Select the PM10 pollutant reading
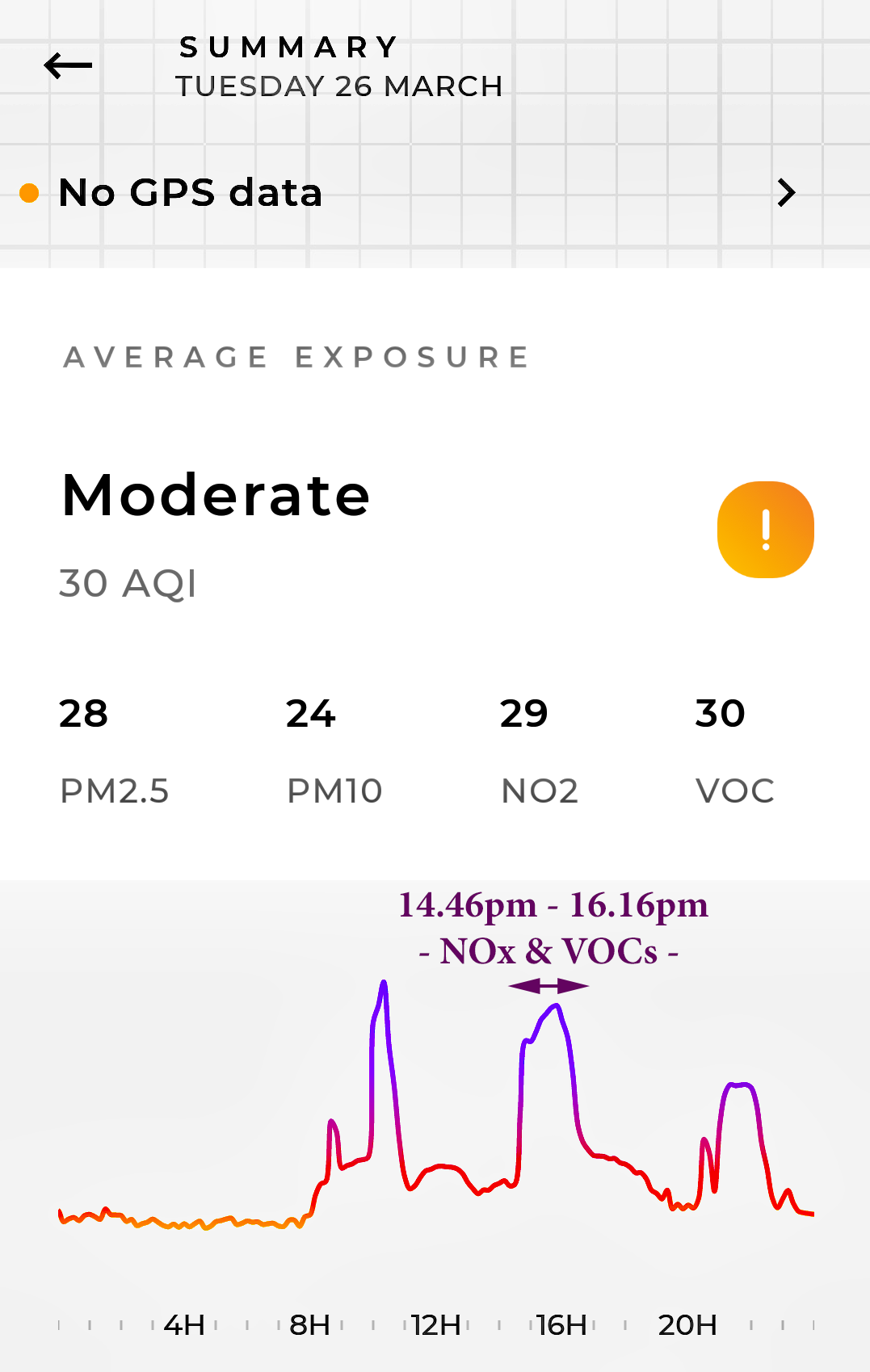 tap(334, 751)
